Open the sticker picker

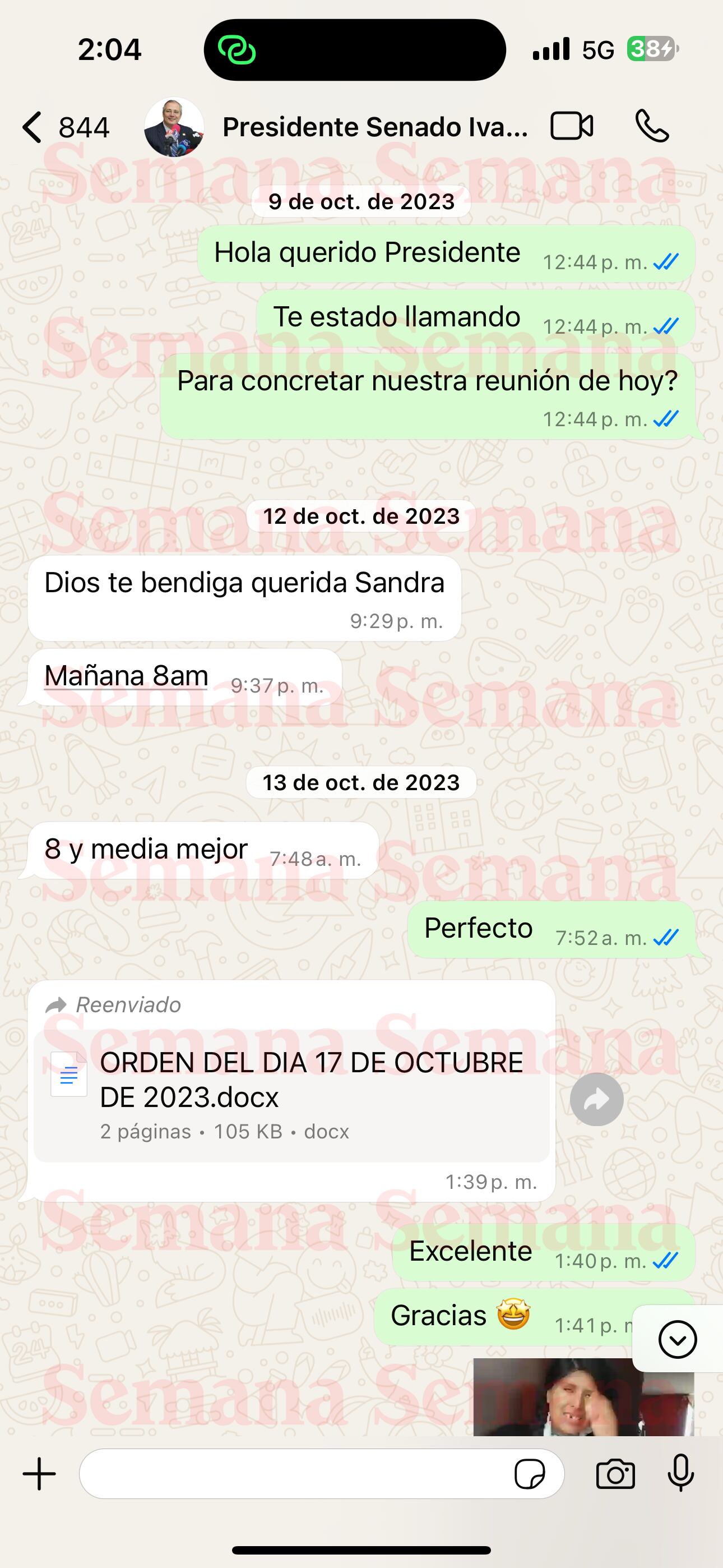coord(530,1474)
